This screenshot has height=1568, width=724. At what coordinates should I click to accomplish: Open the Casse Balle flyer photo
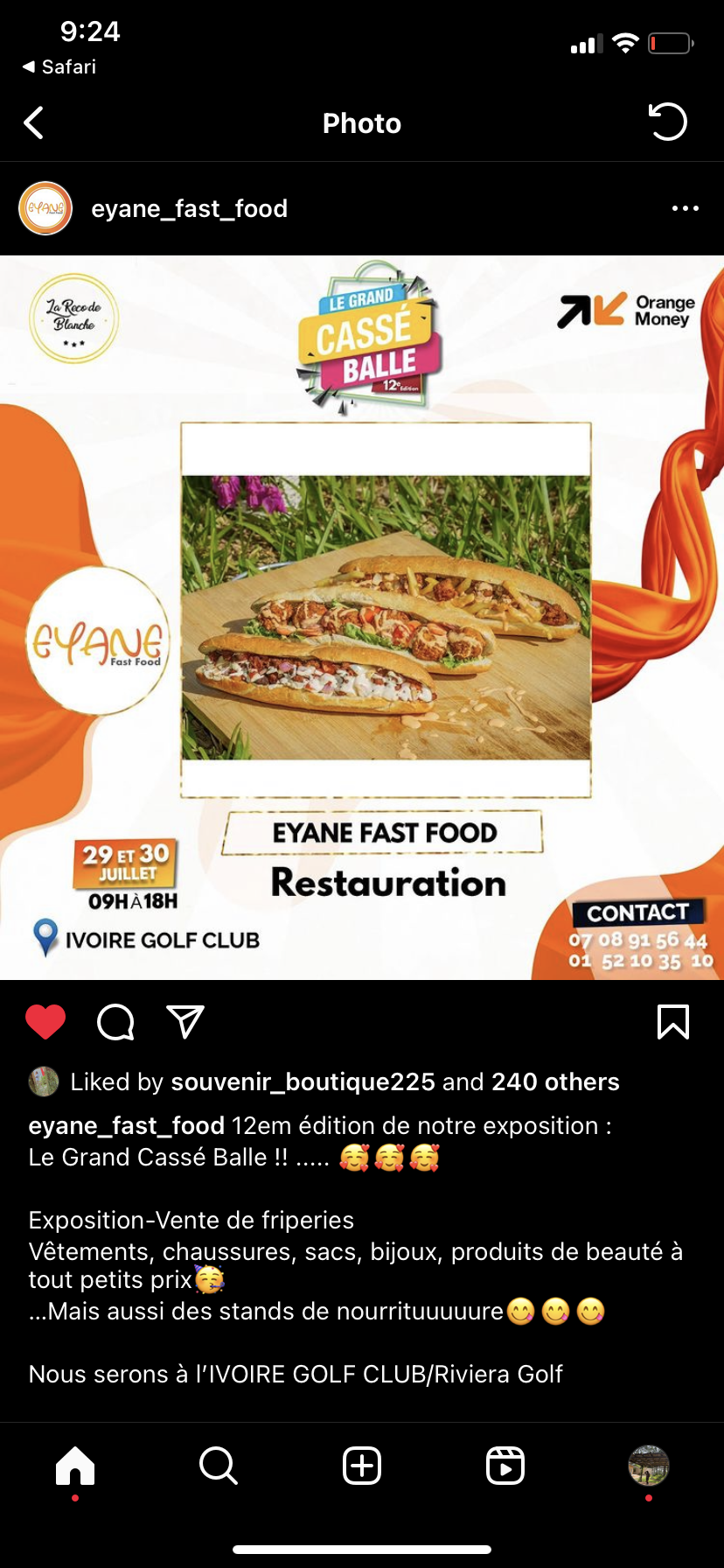362,617
